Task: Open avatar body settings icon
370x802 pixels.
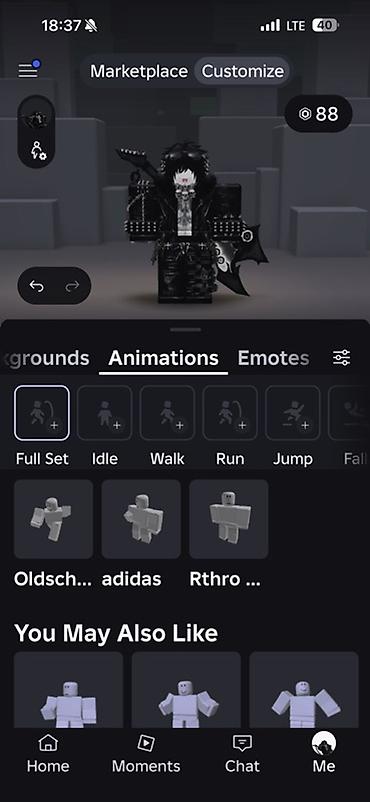Action: coord(38,150)
